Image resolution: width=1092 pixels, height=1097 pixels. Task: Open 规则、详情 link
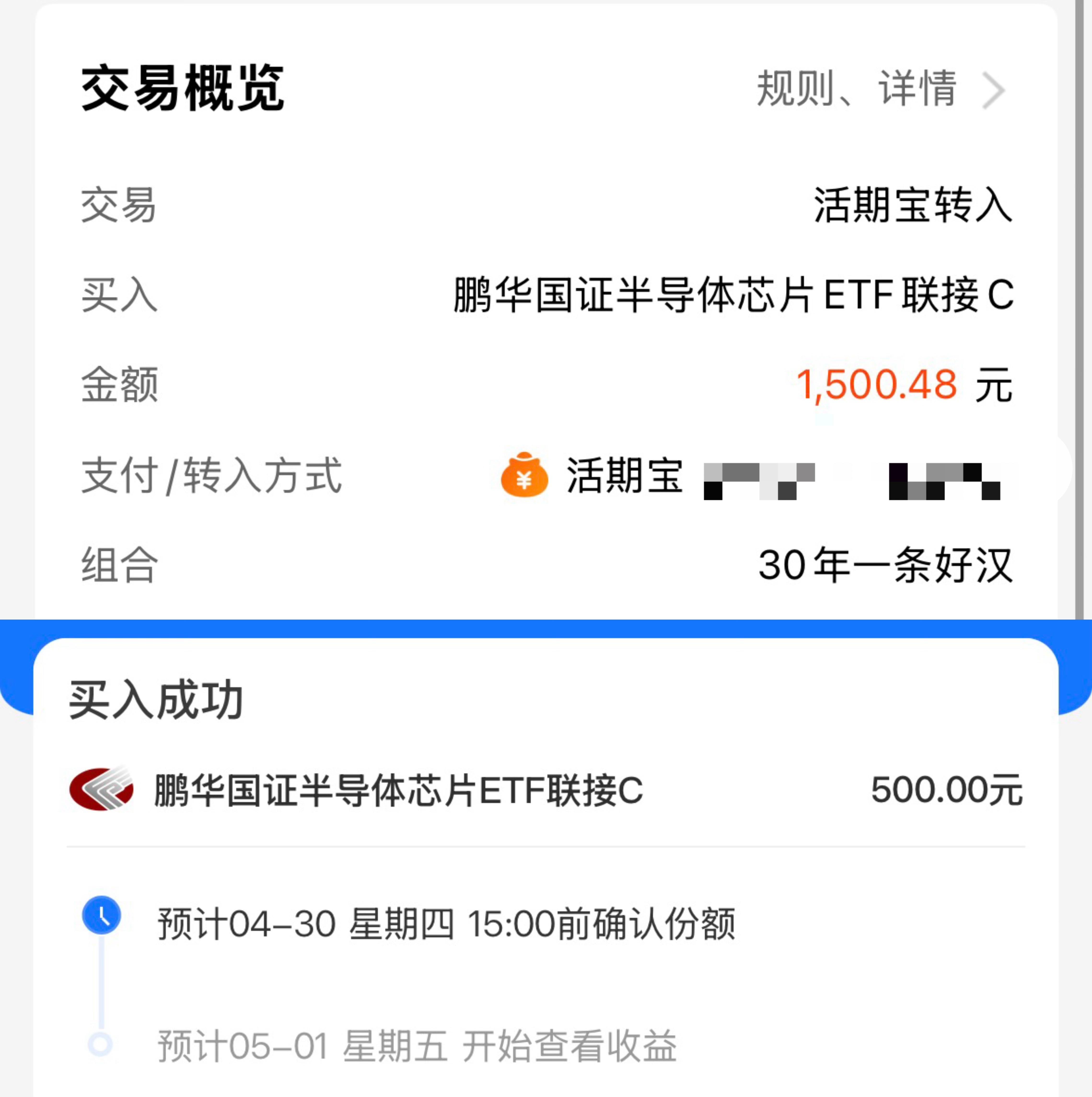pyautogui.click(x=881, y=89)
